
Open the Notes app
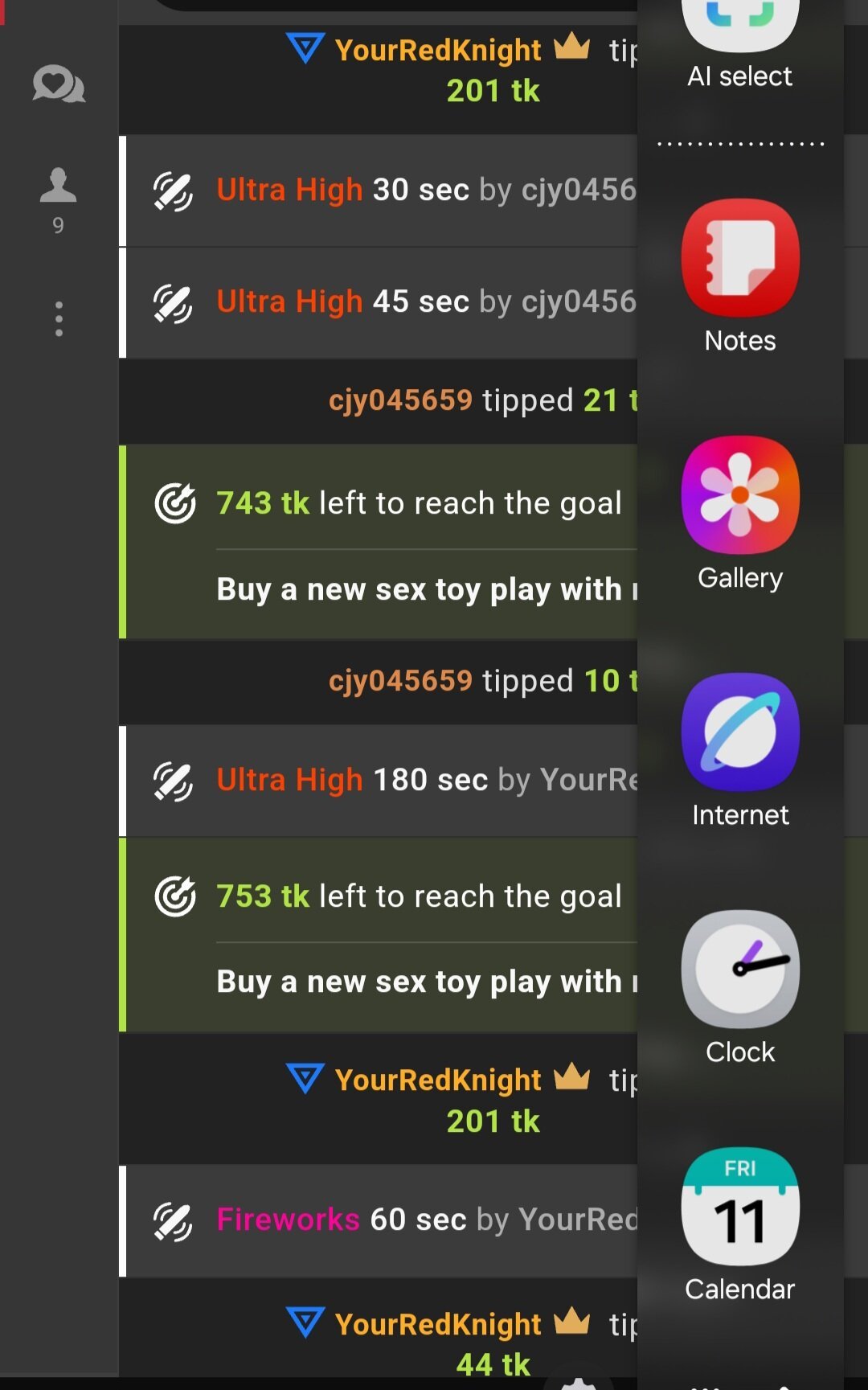coord(740,258)
